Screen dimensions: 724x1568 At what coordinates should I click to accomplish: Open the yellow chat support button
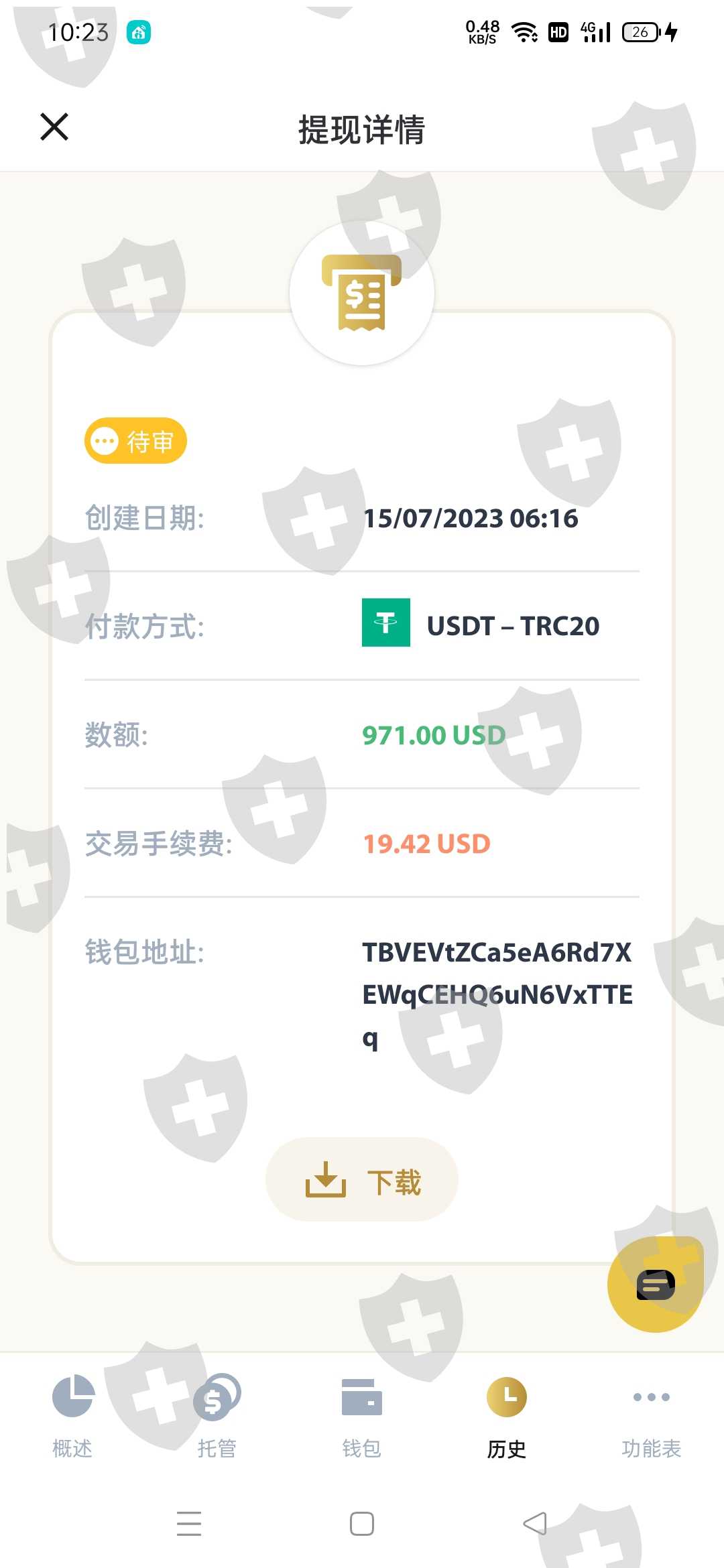point(656,1284)
